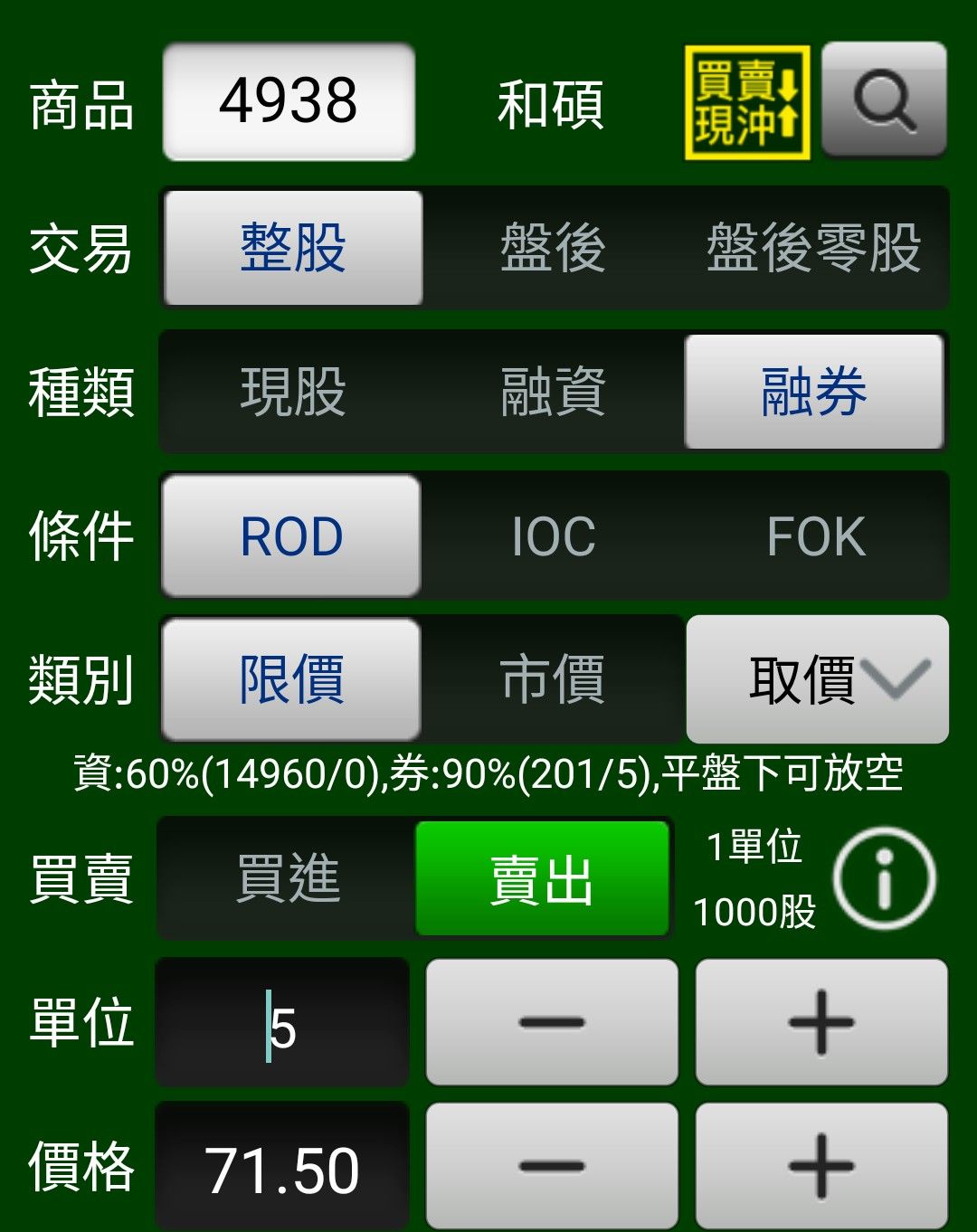Decrease the 單位 quantity
The image size is (977, 1232).
coord(552,1022)
